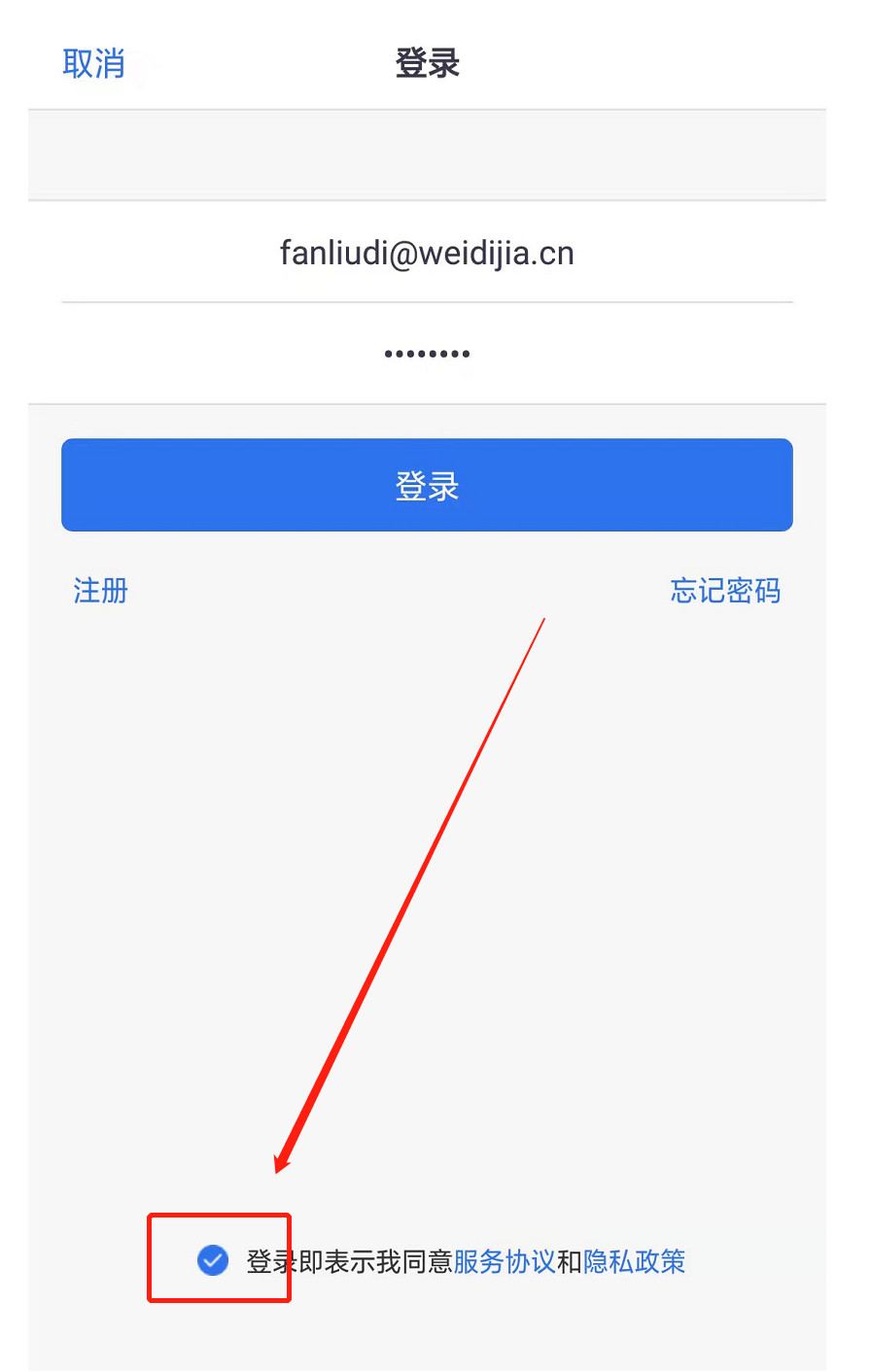Focus the password field
The image size is (871, 1372).
pyautogui.click(x=427, y=354)
